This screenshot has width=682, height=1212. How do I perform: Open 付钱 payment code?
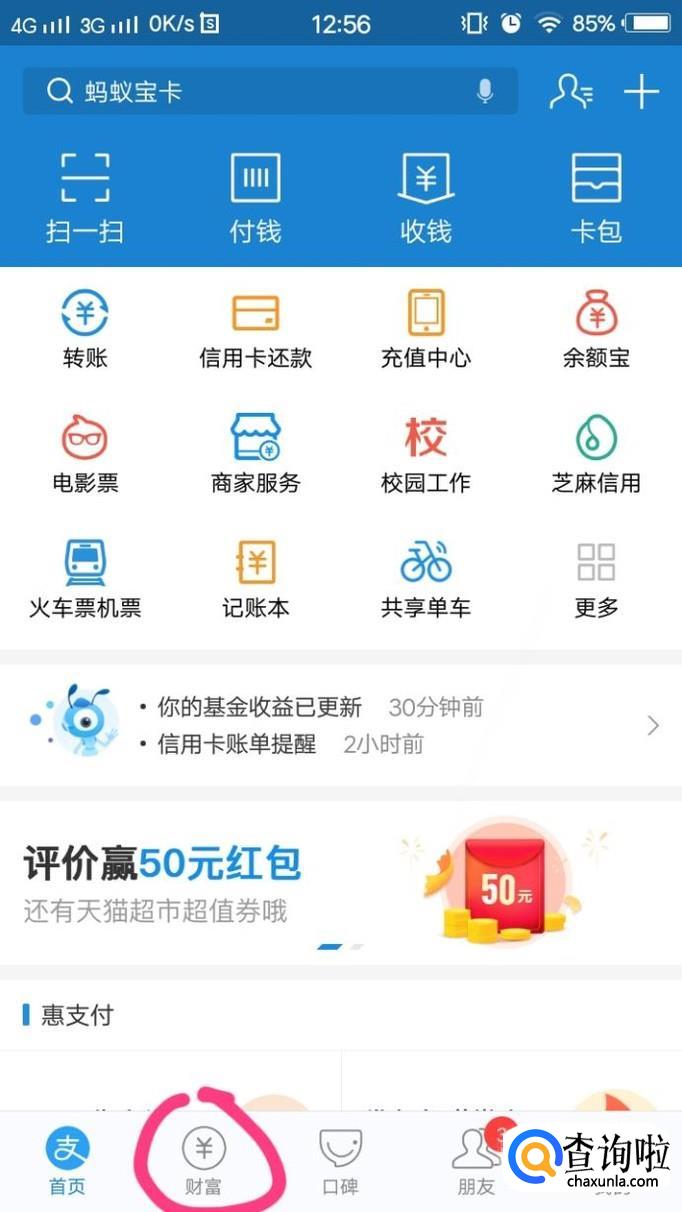[x=255, y=198]
